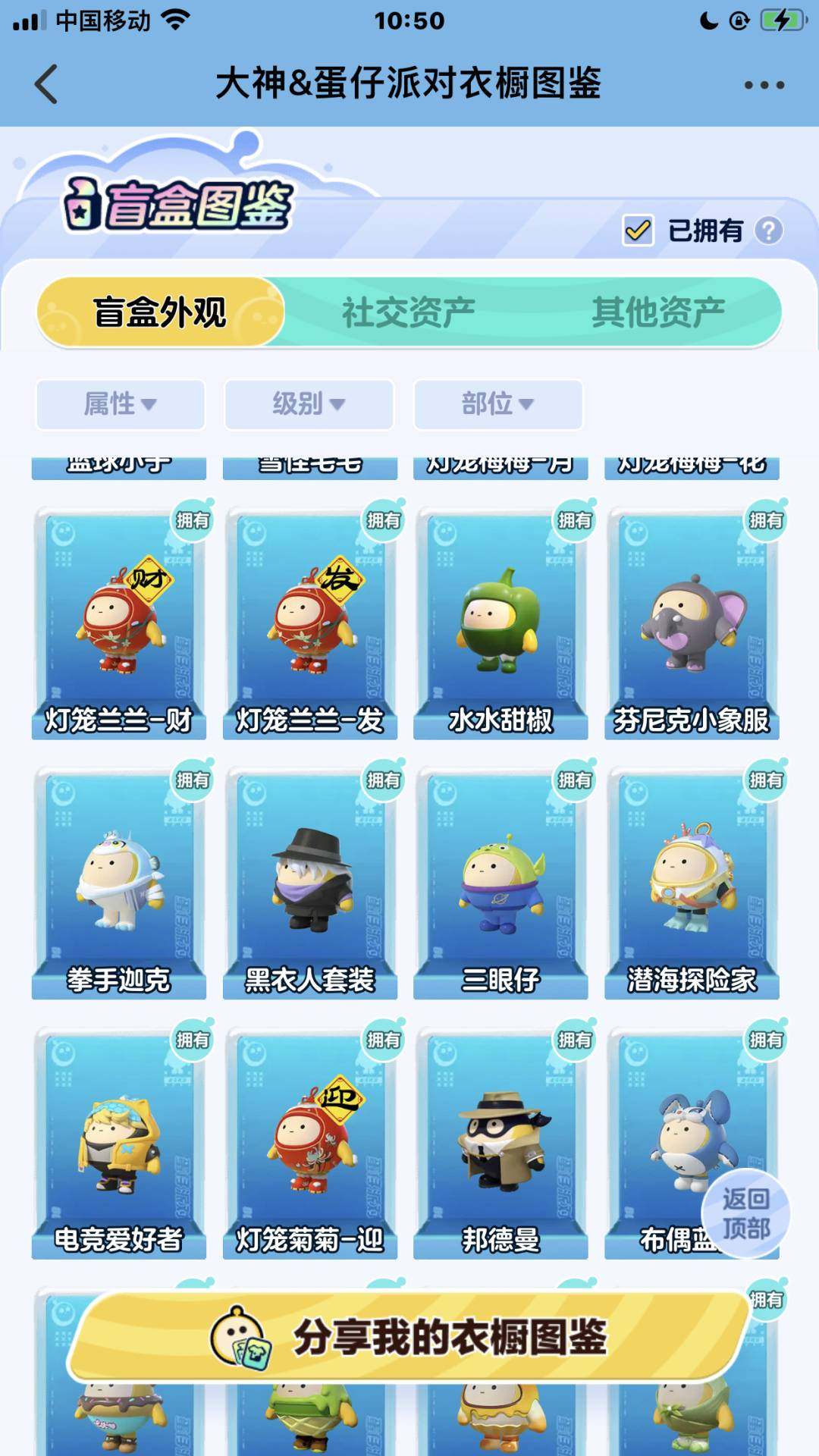This screenshot has height=1456, width=819.
Task: Open the 属性 filter dropdown
Action: 121,406
